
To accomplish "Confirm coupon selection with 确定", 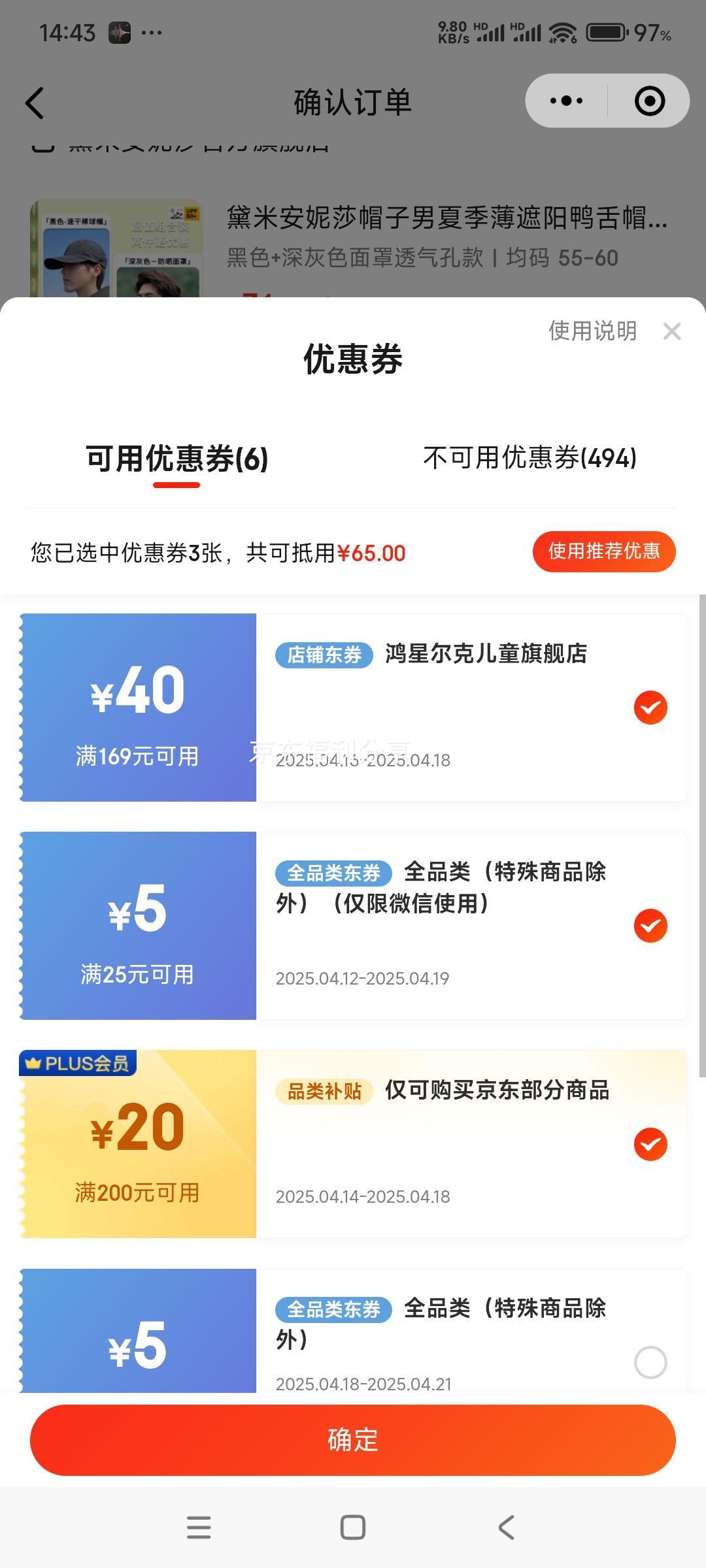I will click(352, 1440).
